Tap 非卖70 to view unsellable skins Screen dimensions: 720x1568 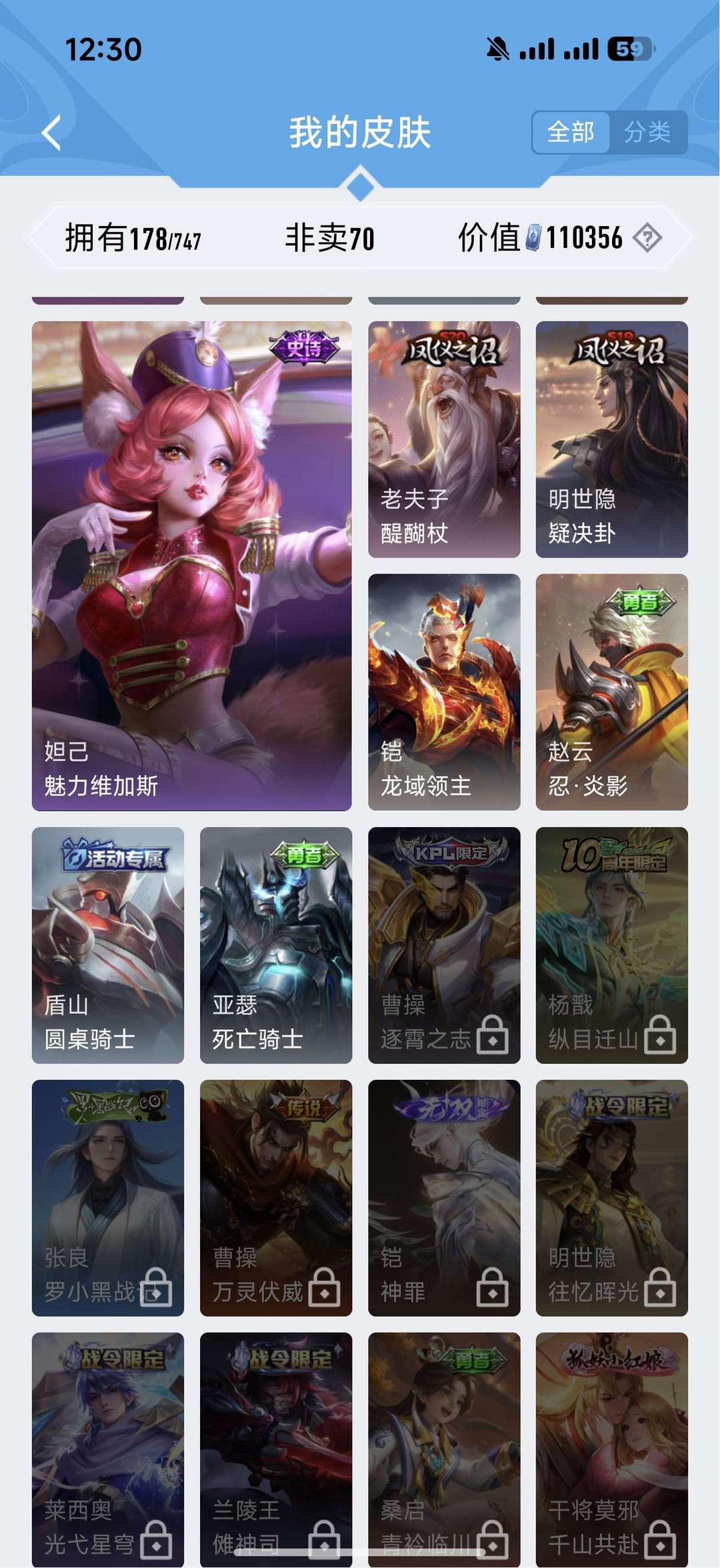click(329, 236)
